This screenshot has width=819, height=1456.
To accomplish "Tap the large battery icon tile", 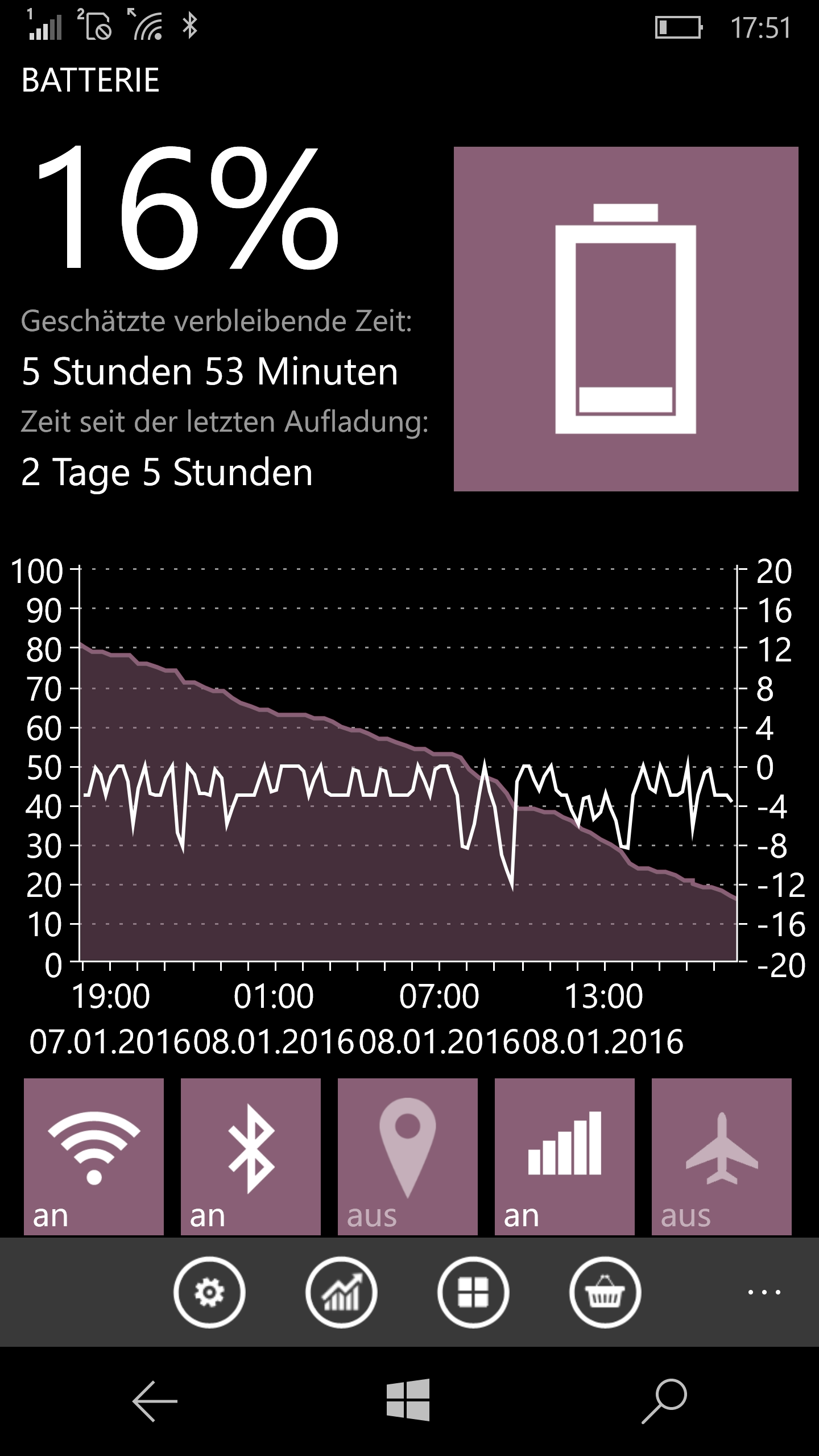I will 626,318.
